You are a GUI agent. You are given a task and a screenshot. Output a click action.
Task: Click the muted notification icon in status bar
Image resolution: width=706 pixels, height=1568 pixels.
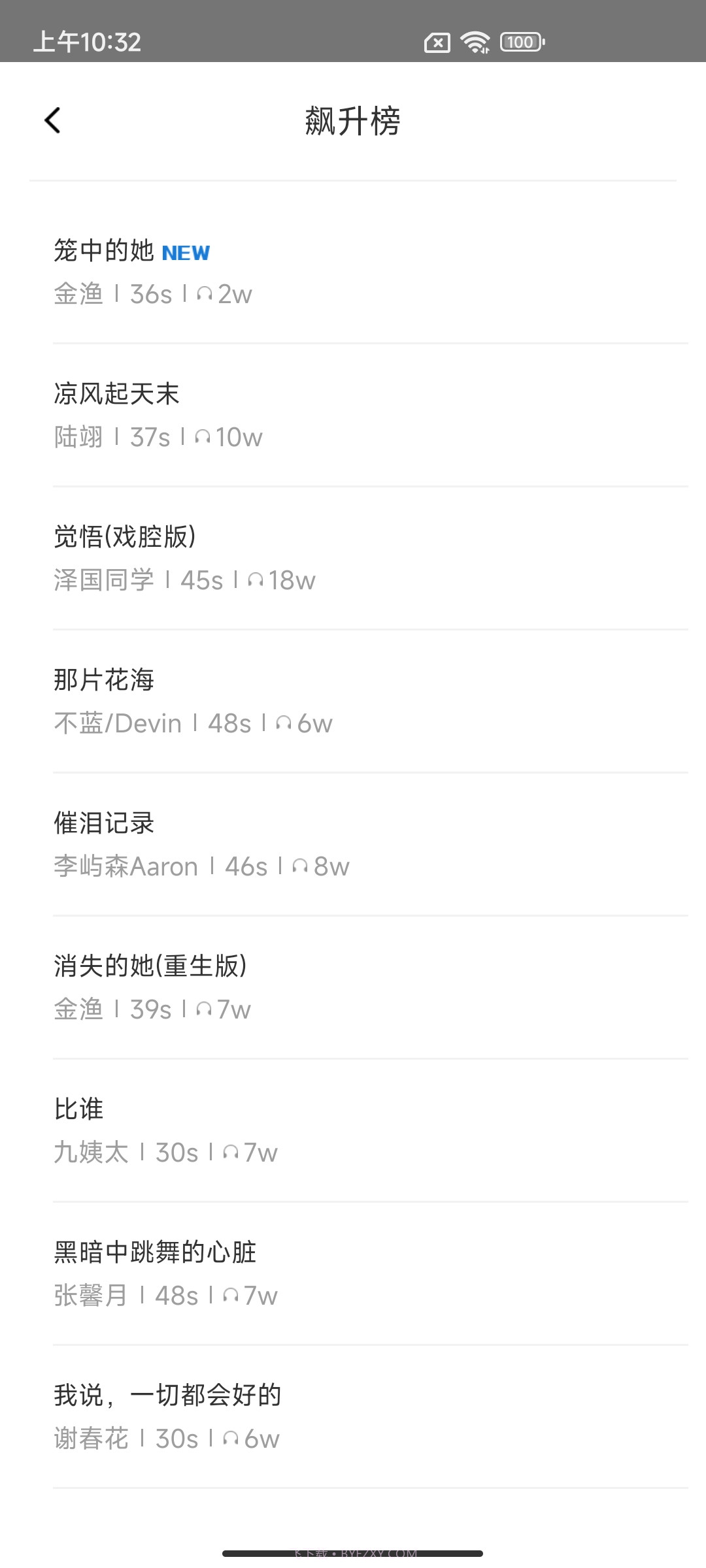pyautogui.click(x=437, y=42)
